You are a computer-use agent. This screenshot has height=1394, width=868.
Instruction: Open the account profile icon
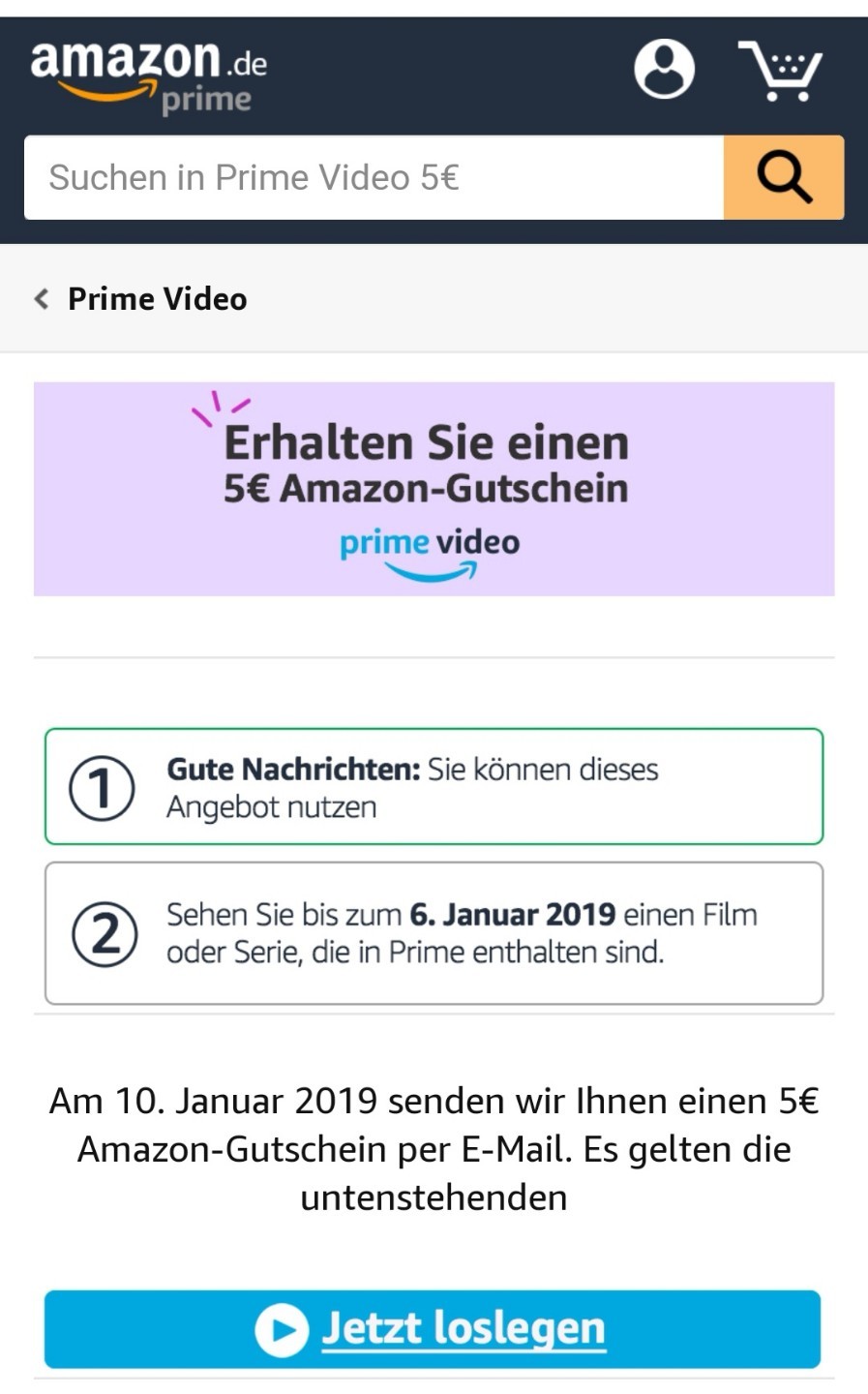pos(664,69)
